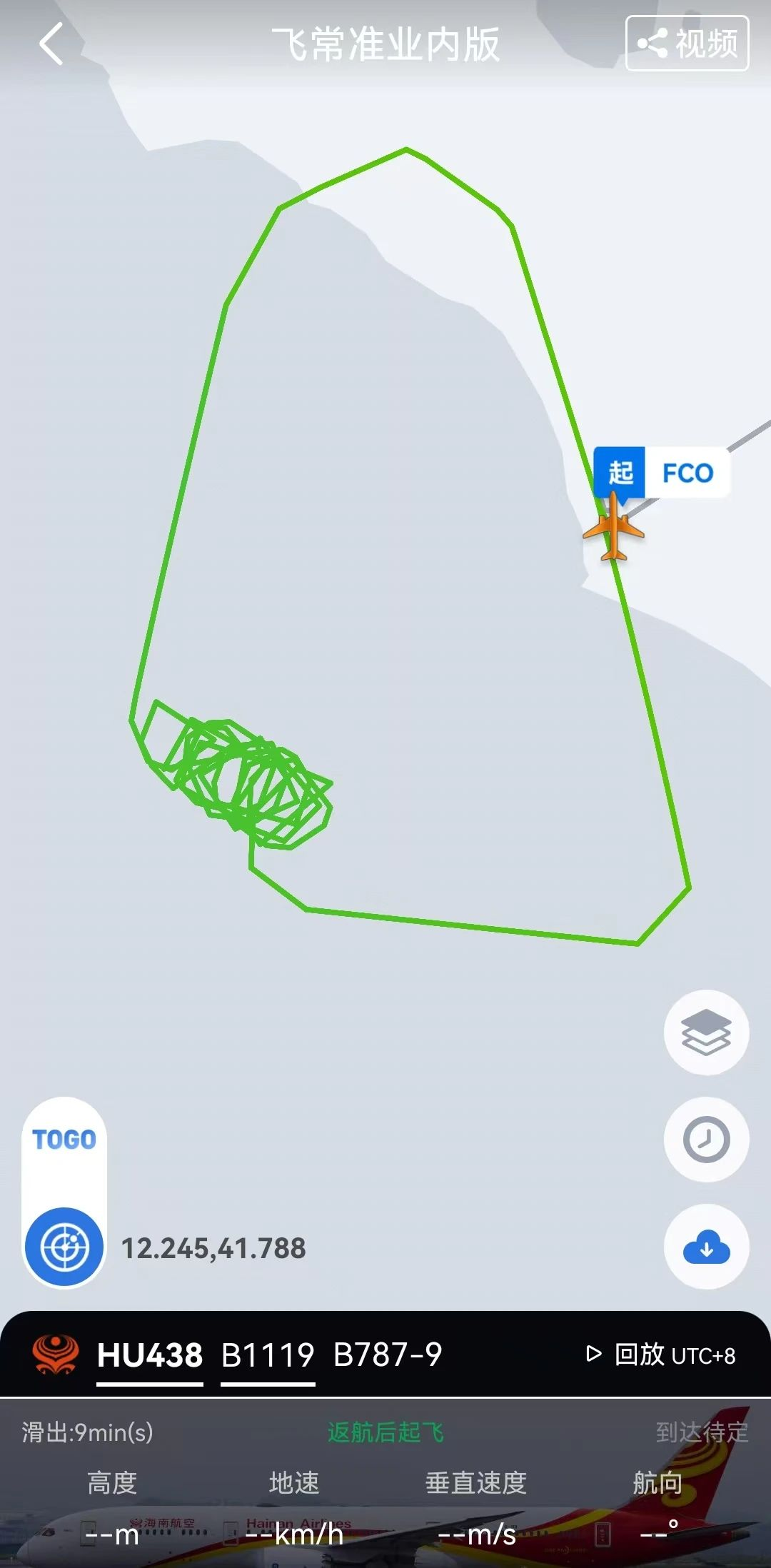Tap the FCO departure airport marker

(x=661, y=473)
